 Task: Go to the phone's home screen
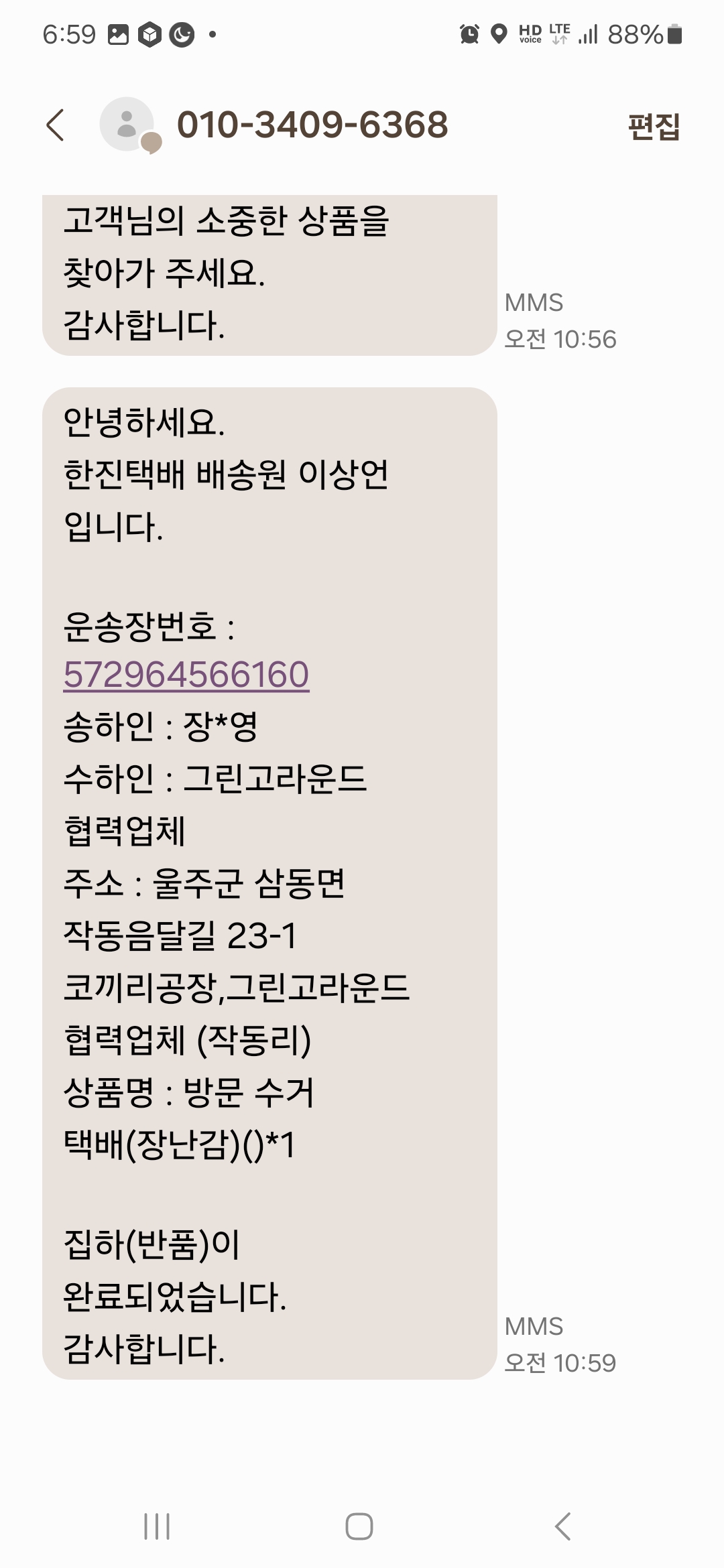[359, 1526]
